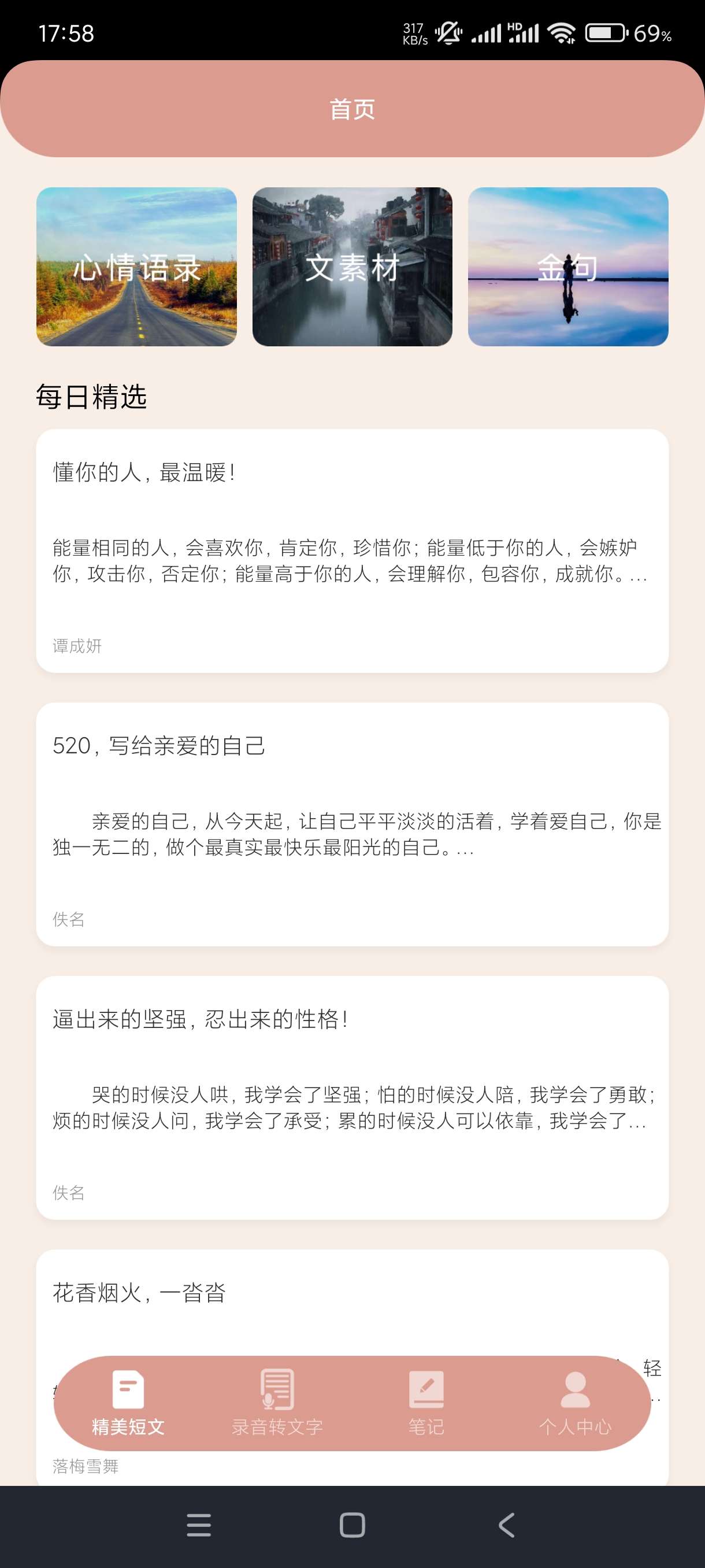Select the 精美短文 tab
The width and height of the screenshot is (705, 1568).
(x=128, y=1403)
